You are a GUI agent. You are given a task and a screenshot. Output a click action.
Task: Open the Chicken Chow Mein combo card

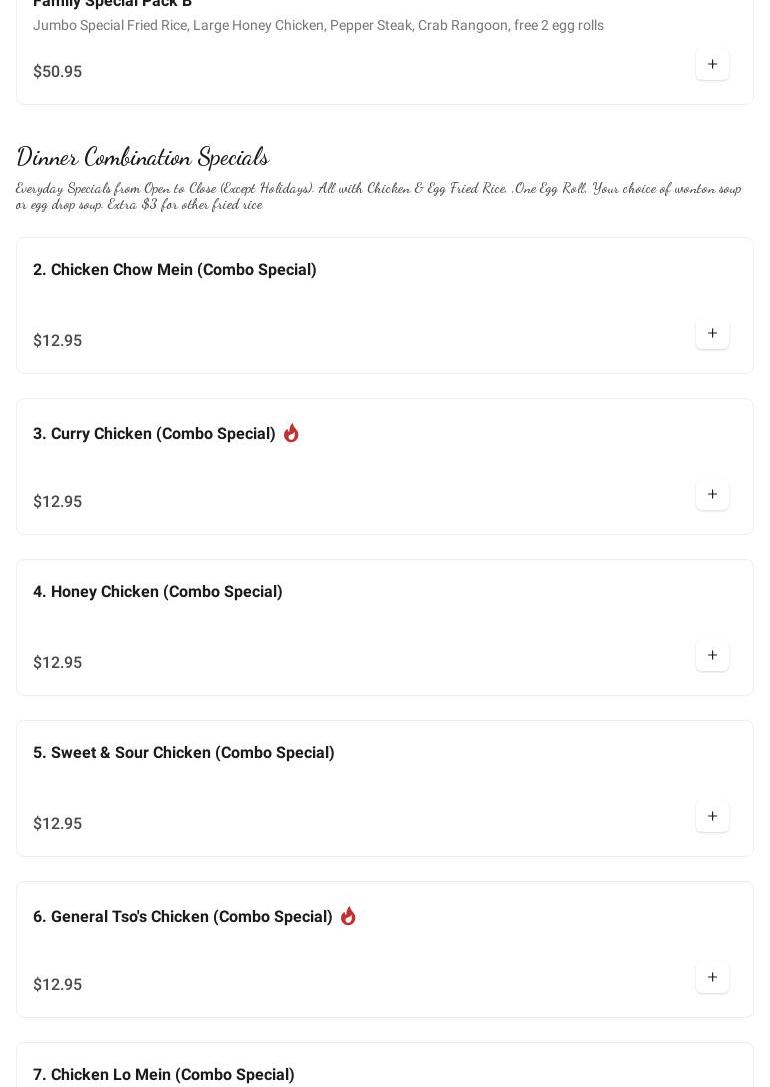[175, 270]
